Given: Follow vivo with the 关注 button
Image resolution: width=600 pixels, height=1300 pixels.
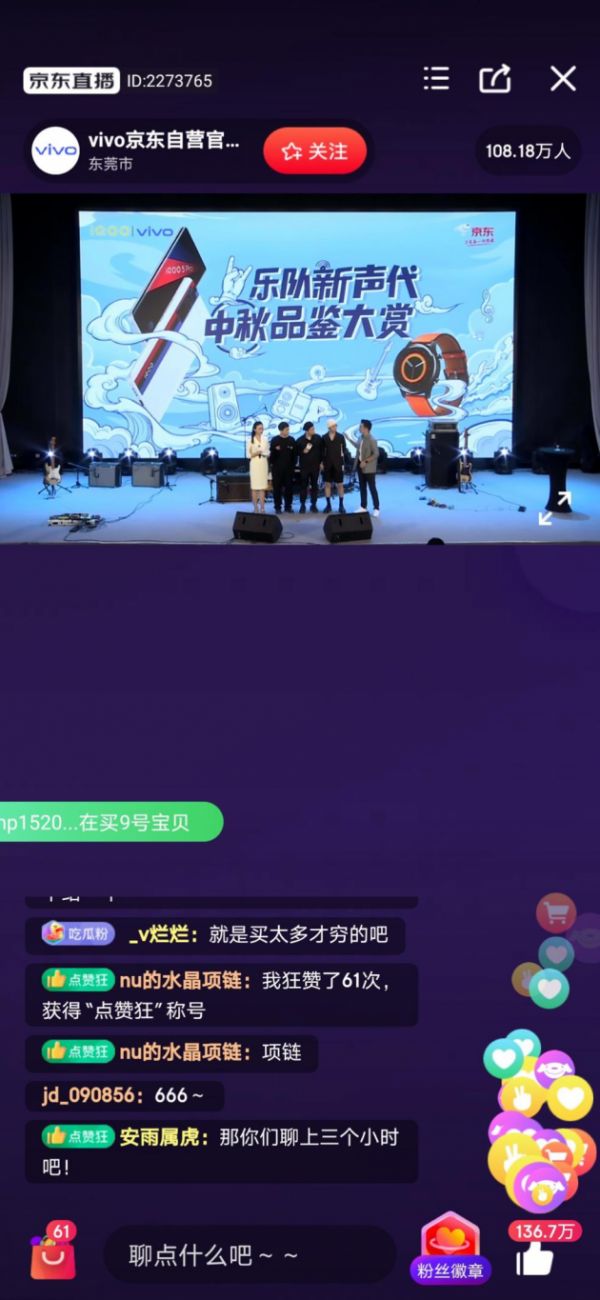Looking at the screenshot, I should point(315,151).
